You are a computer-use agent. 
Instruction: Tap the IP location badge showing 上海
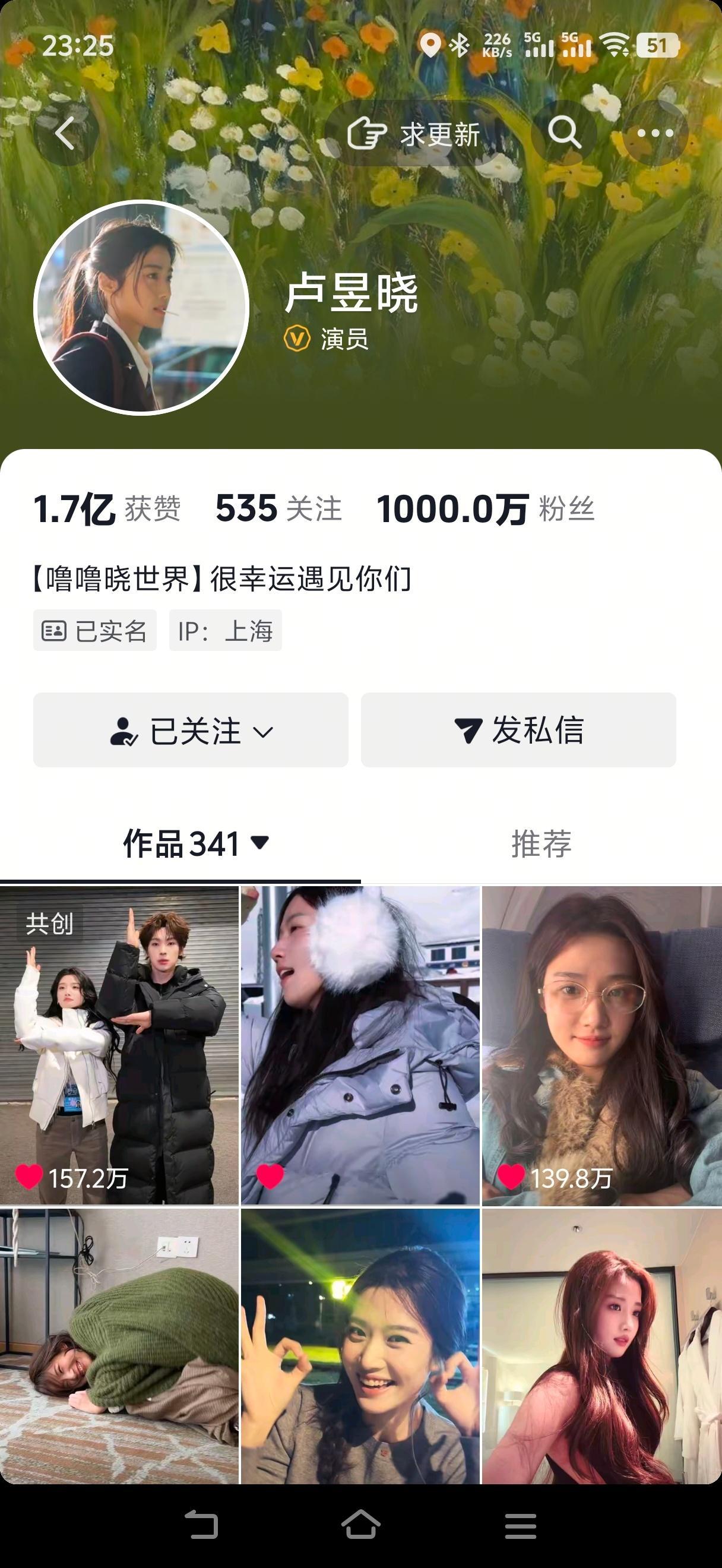[x=225, y=632]
